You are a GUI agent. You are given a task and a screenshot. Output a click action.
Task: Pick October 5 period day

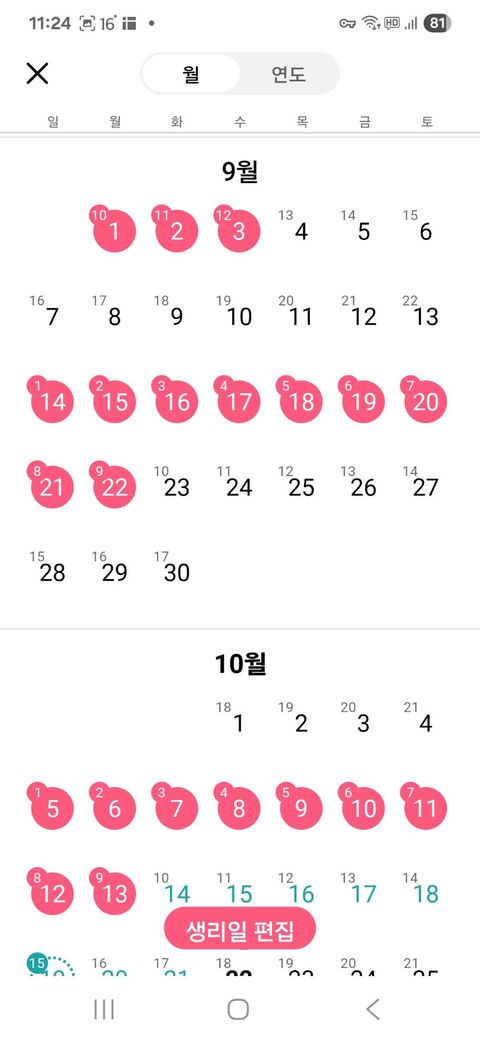click(52, 807)
